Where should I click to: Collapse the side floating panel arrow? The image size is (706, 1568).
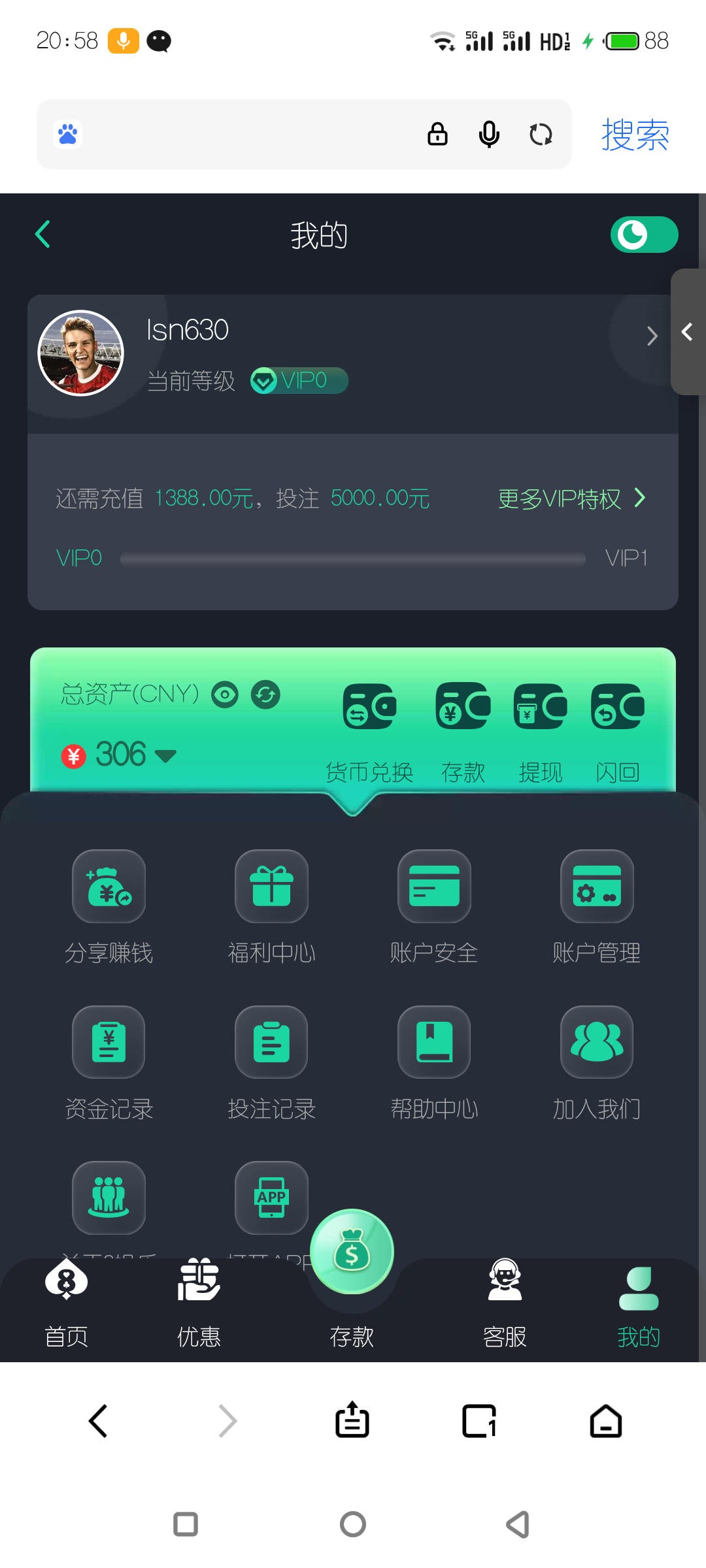[688, 333]
